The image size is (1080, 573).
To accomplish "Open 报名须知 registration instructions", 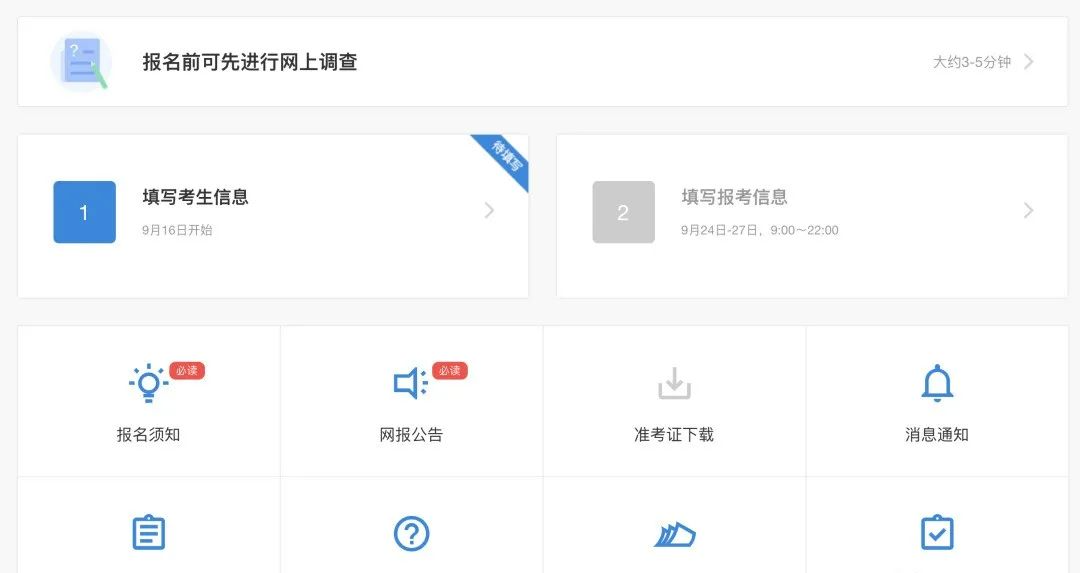I will pos(149,402).
